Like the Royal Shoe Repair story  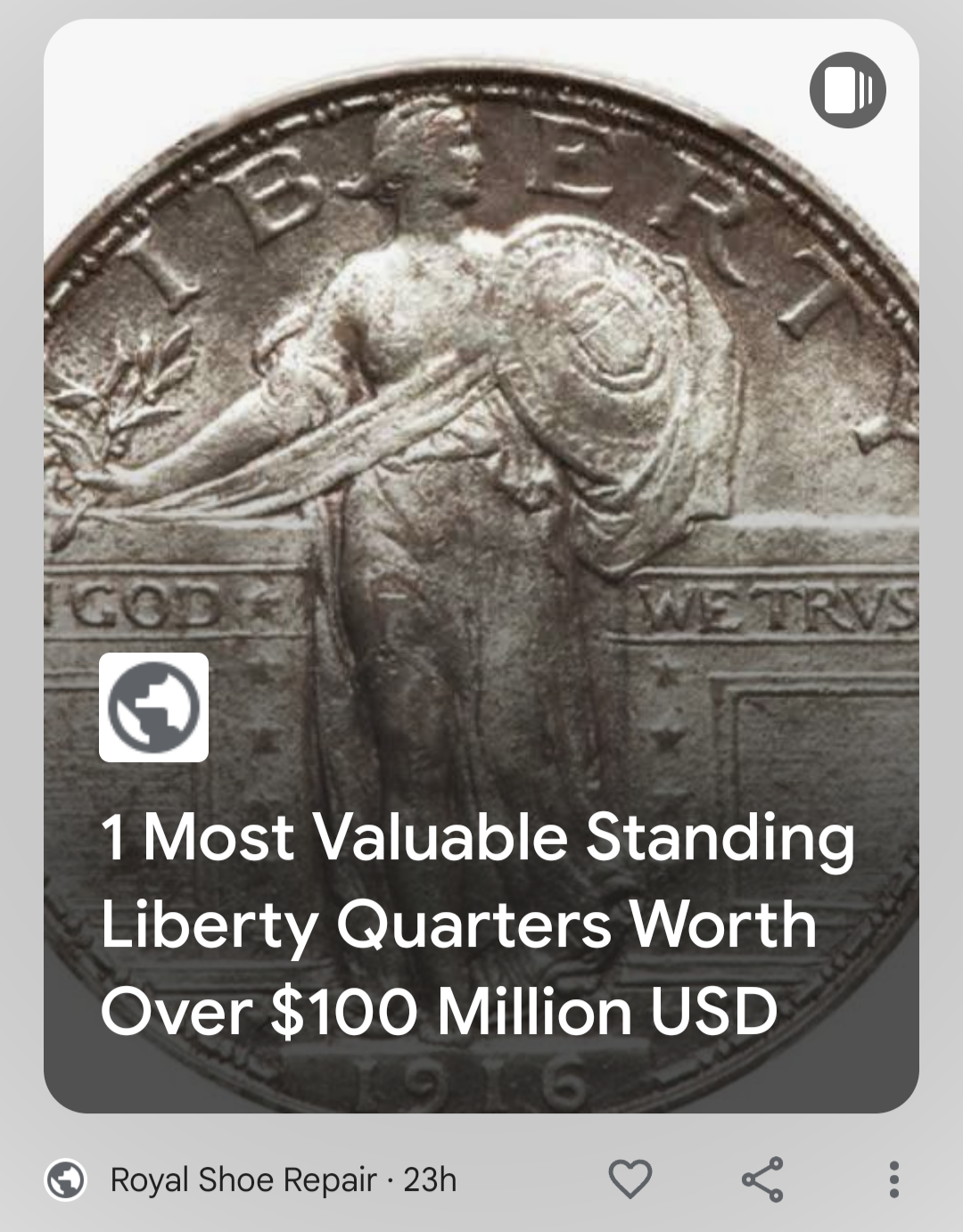[630, 1179]
